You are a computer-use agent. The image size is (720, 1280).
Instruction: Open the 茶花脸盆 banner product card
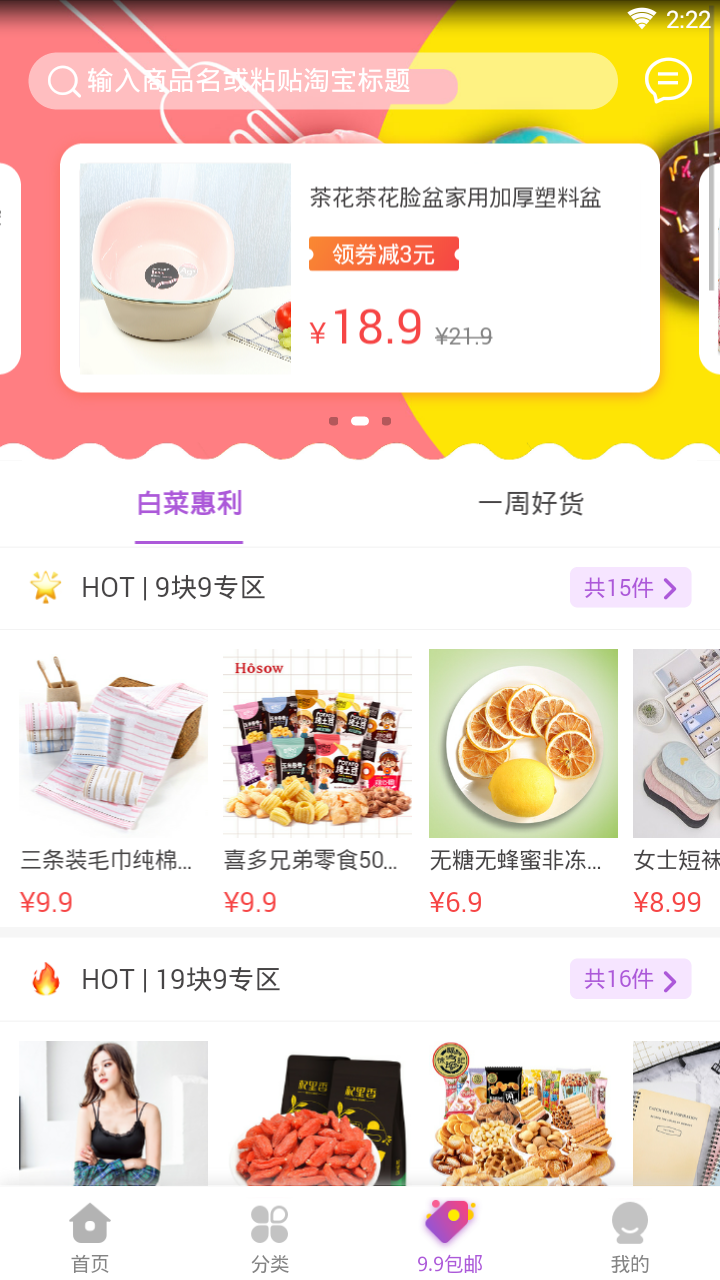click(360, 268)
